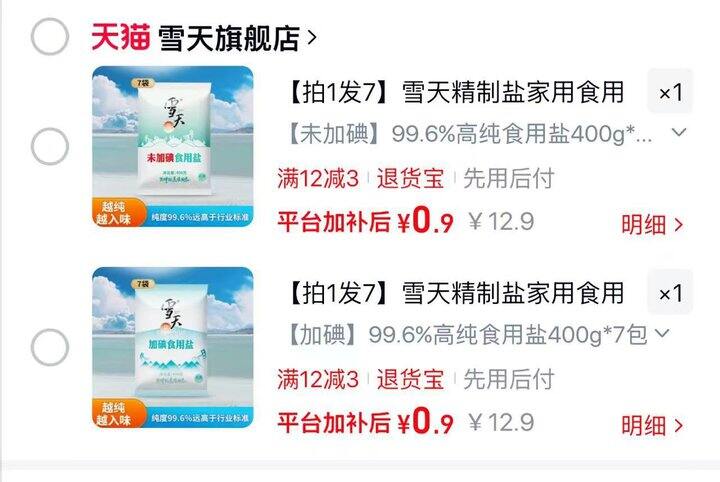Change quantity ×1 for 未加碘 salt
The image size is (720, 482).
click(x=670, y=91)
